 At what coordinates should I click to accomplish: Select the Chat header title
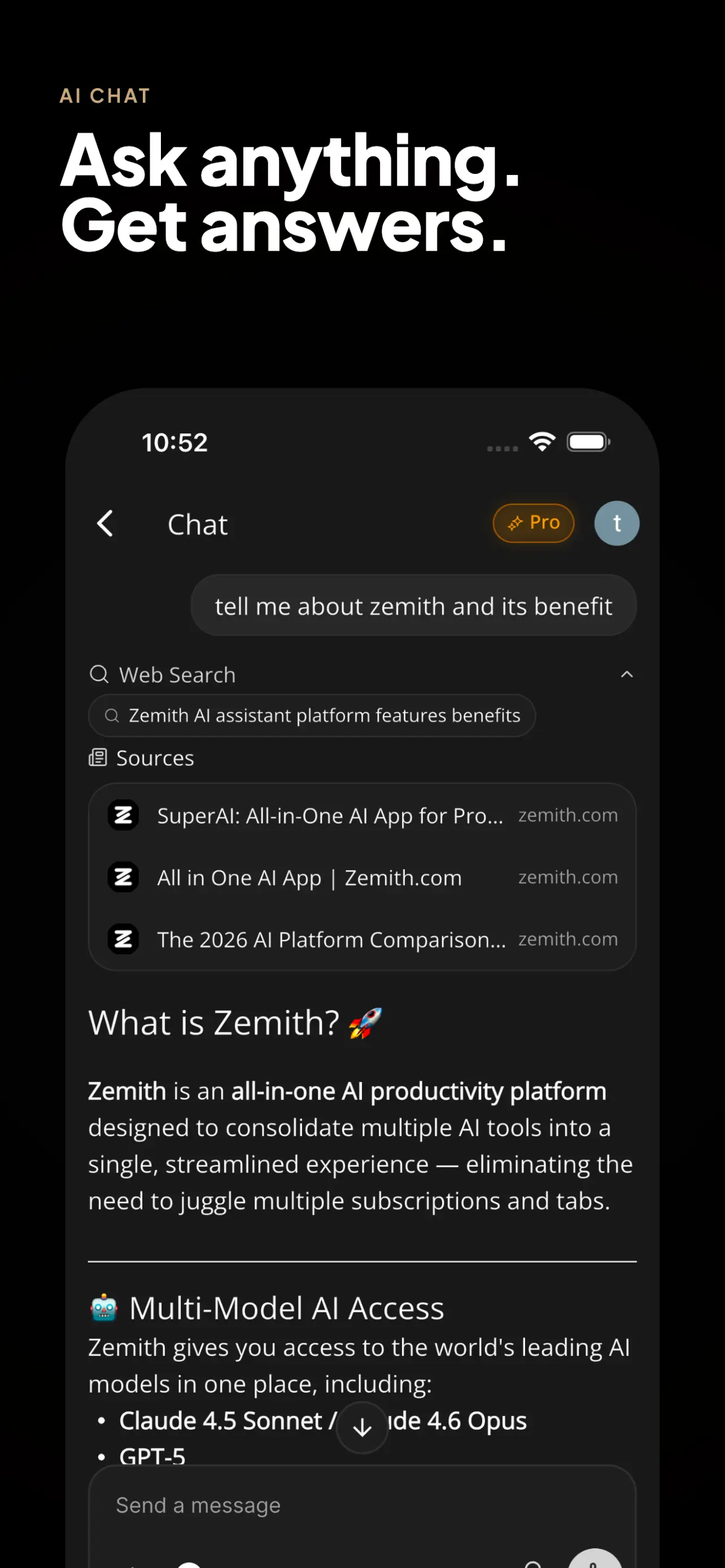click(x=198, y=524)
